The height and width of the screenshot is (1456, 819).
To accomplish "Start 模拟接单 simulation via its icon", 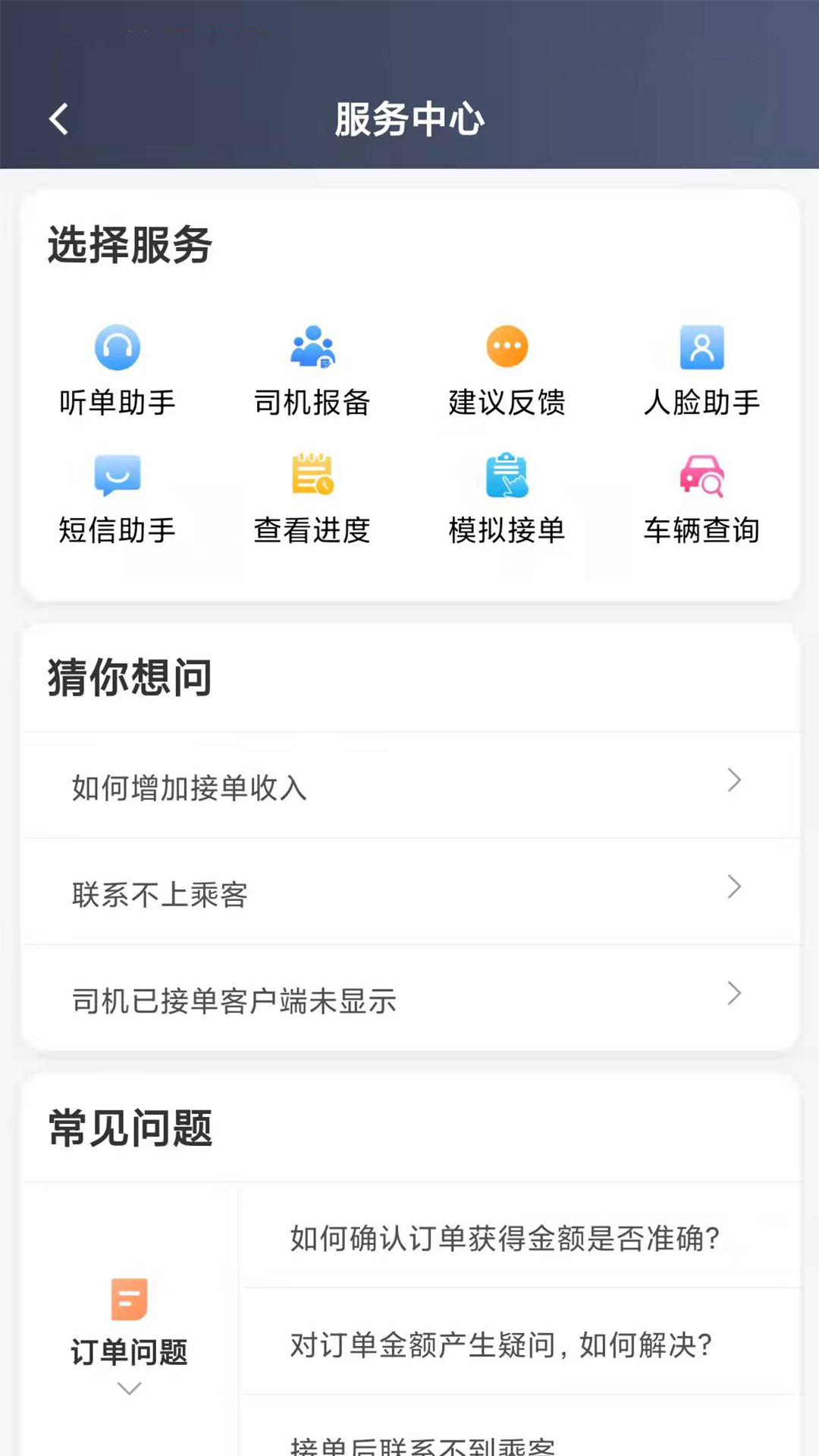I will pyautogui.click(x=507, y=475).
